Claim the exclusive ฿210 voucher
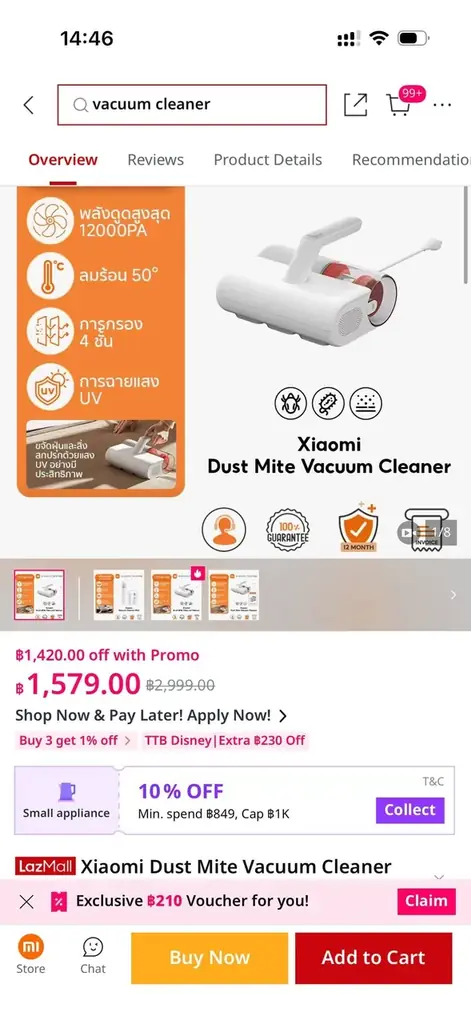This screenshot has width=471, height=1024. click(x=426, y=901)
